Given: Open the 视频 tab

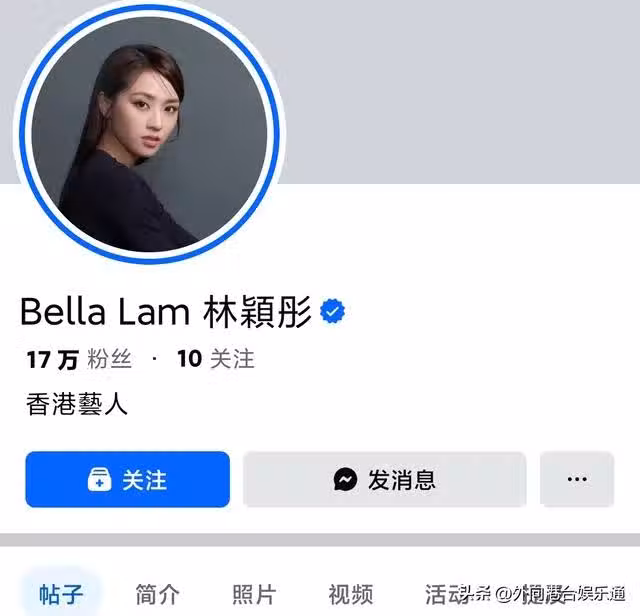Looking at the screenshot, I should 350,594.
